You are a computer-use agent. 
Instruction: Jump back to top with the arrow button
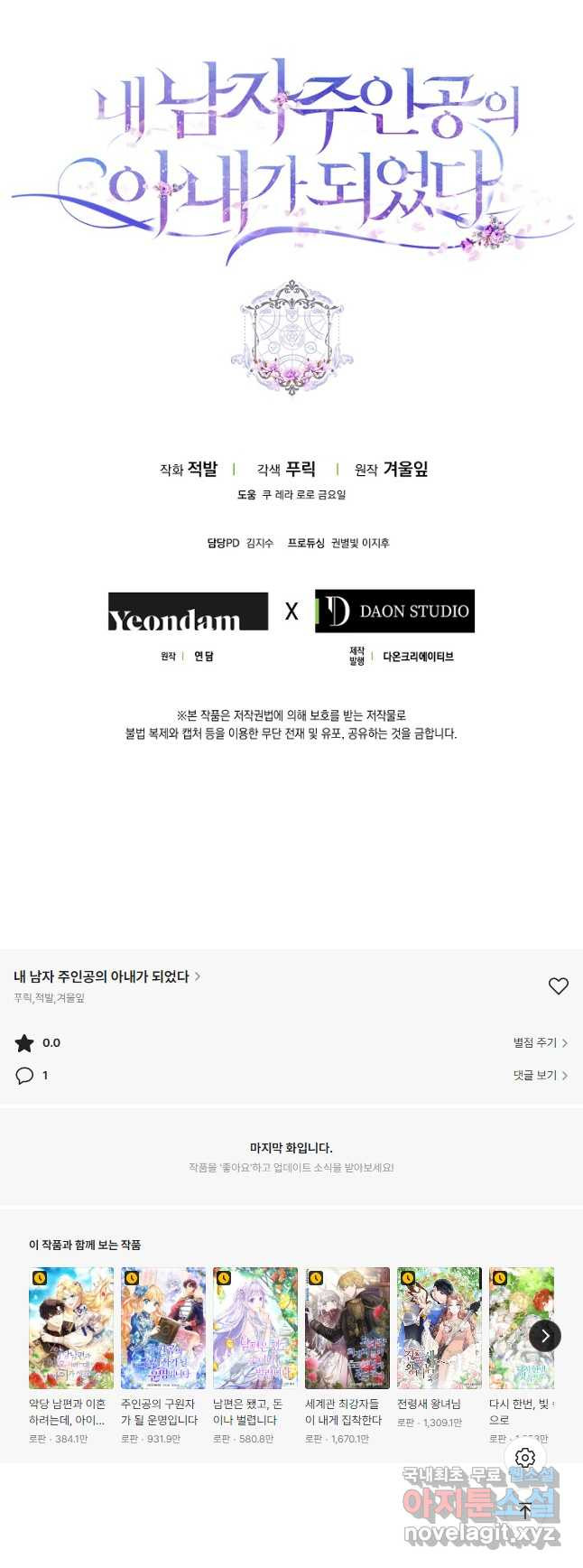(x=525, y=1510)
